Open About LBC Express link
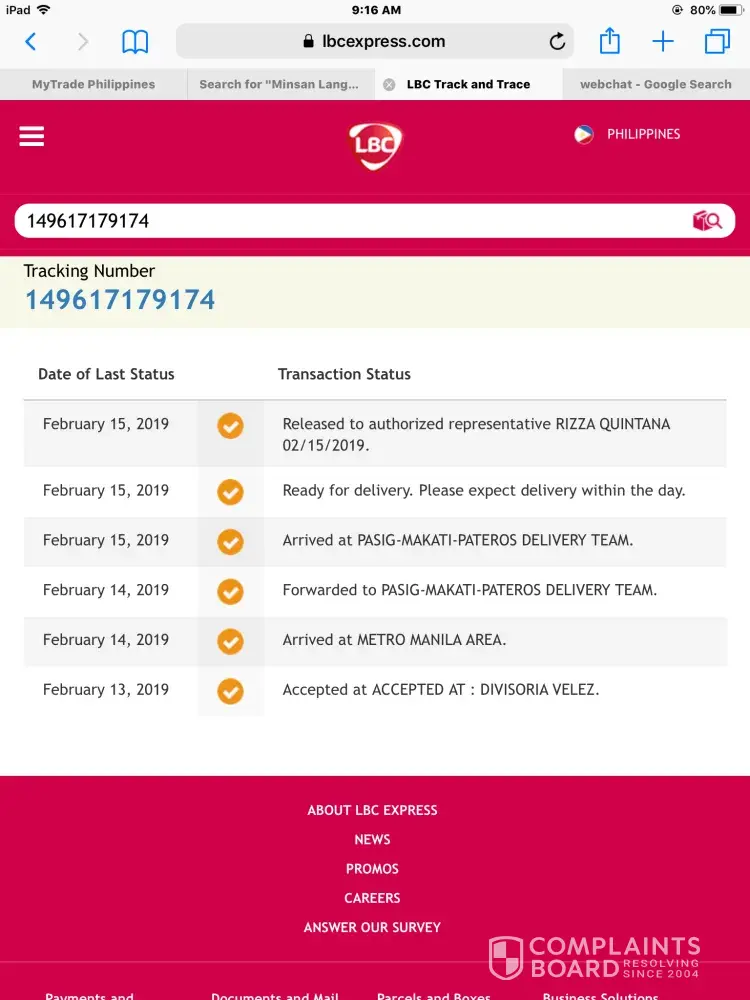This screenshot has width=750, height=1000. [372, 810]
